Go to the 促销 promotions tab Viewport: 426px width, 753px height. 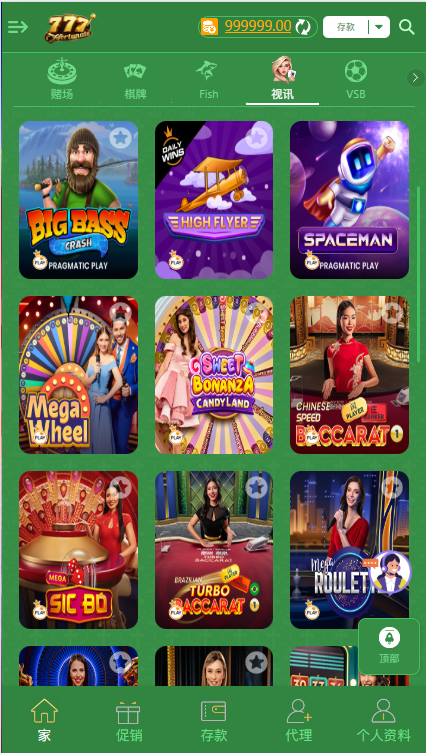click(x=128, y=721)
